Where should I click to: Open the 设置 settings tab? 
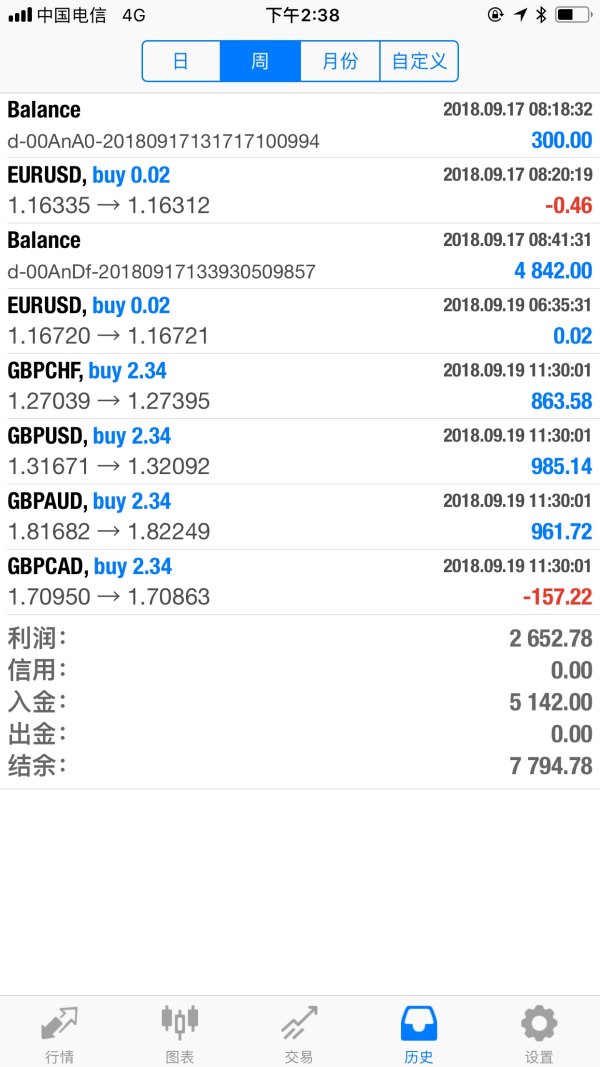(539, 1033)
